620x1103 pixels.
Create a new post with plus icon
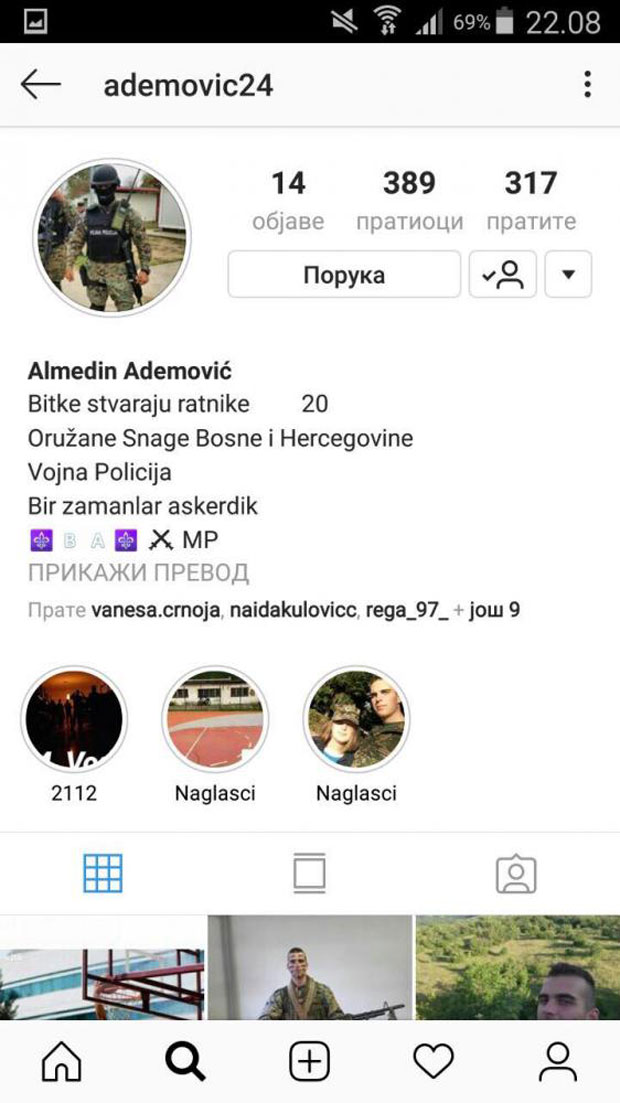pyautogui.click(x=310, y=1062)
